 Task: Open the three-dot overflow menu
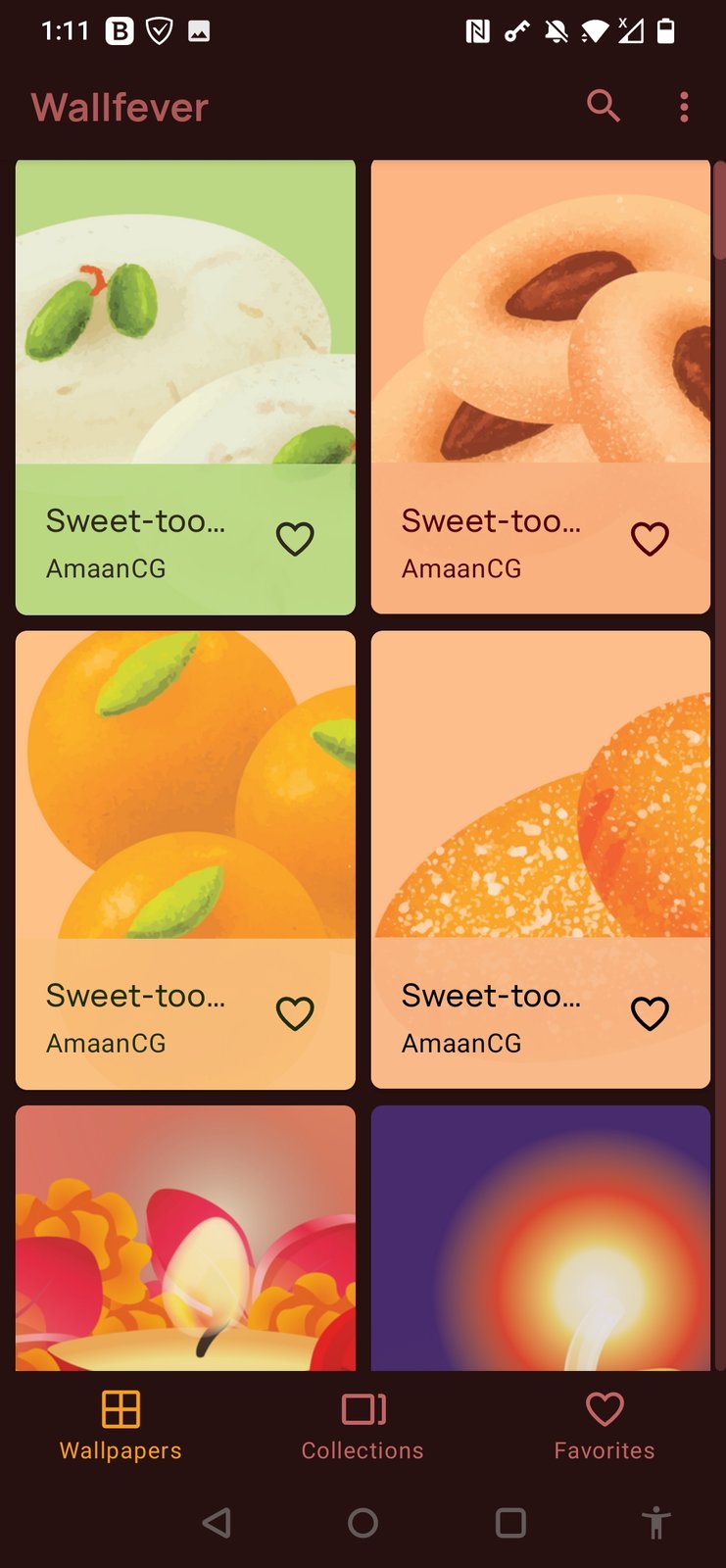[x=683, y=106]
